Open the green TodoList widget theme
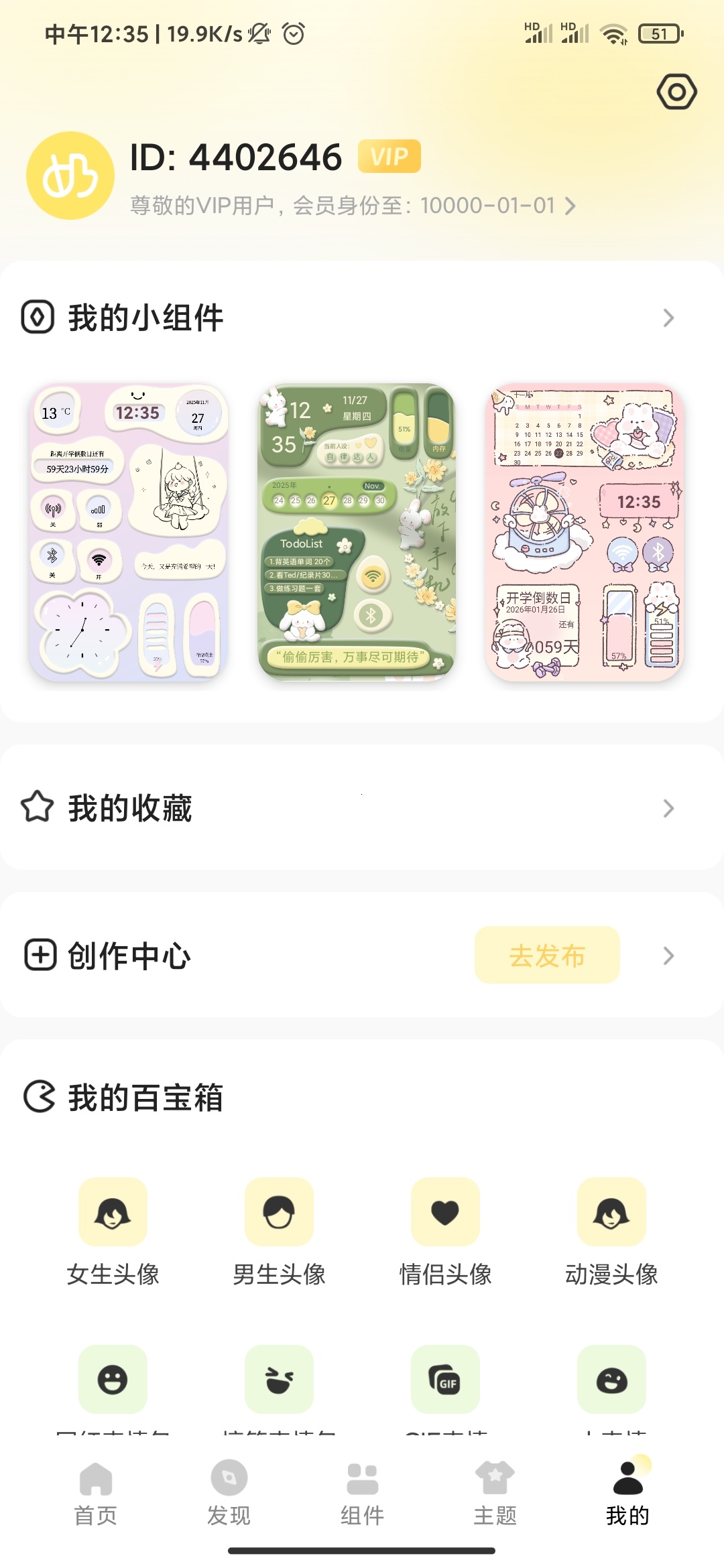The image size is (724, 1568). pyautogui.click(x=357, y=533)
